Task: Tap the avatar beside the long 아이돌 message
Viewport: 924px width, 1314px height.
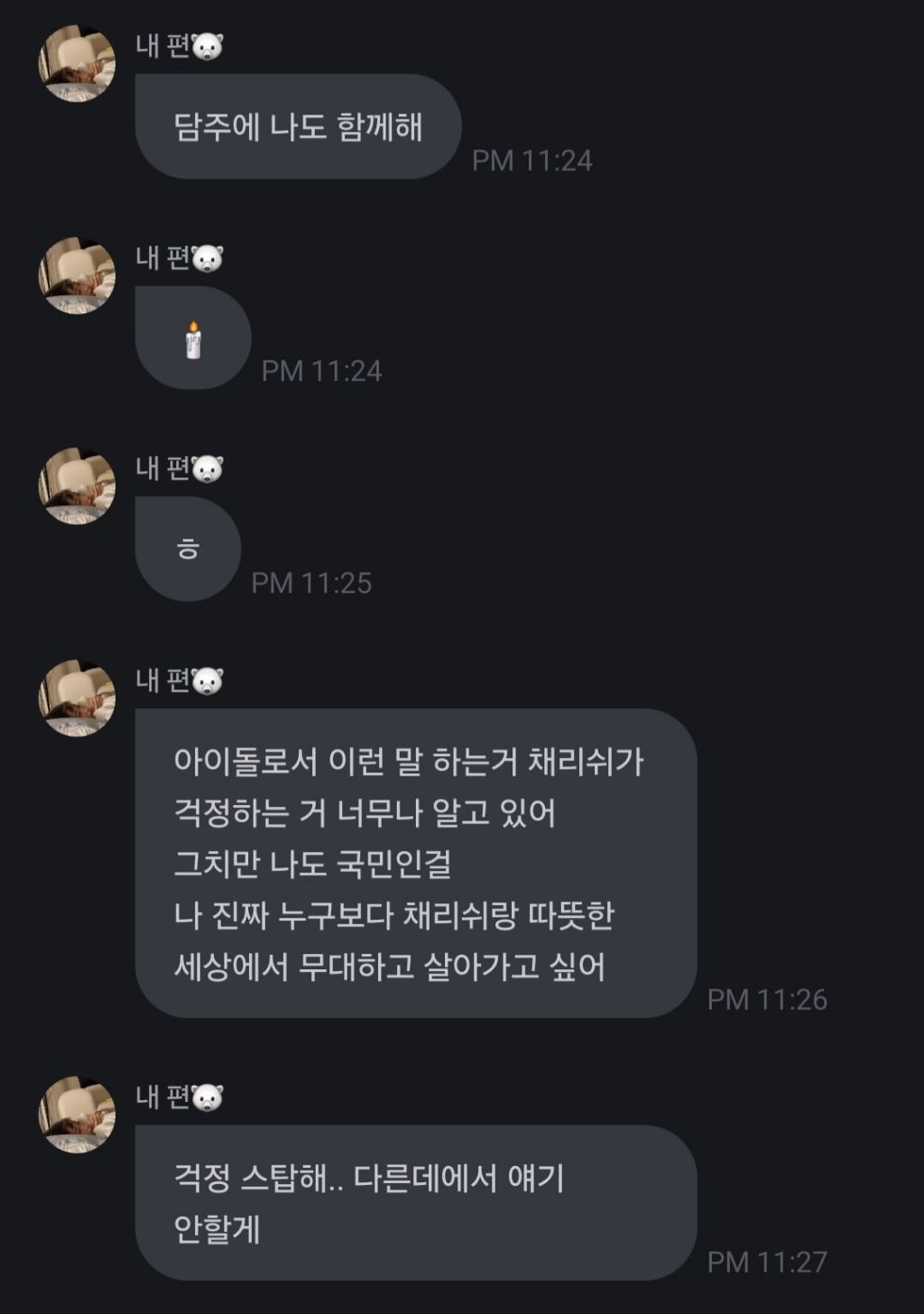Action: tap(77, 697)
